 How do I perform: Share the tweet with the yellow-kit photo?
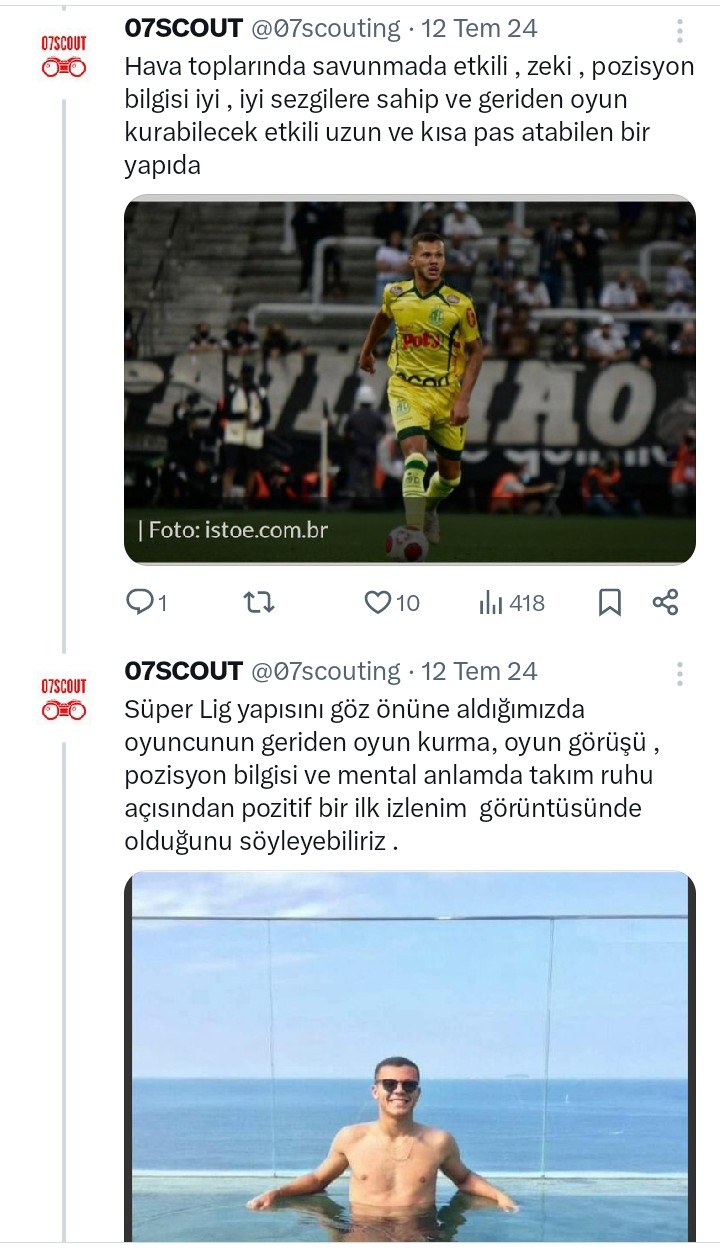pyautogui.click(x=665, y=602)
